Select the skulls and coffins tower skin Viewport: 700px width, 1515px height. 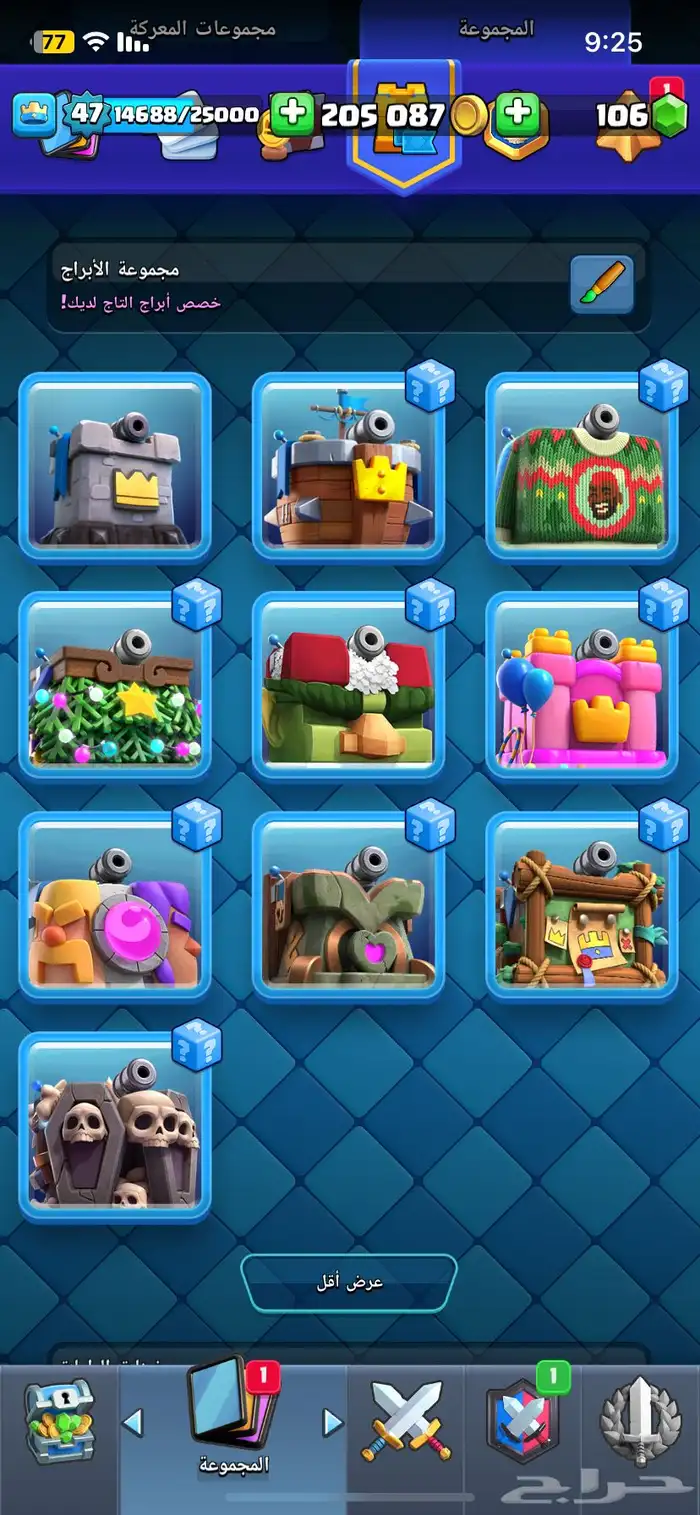point(115,1126)
